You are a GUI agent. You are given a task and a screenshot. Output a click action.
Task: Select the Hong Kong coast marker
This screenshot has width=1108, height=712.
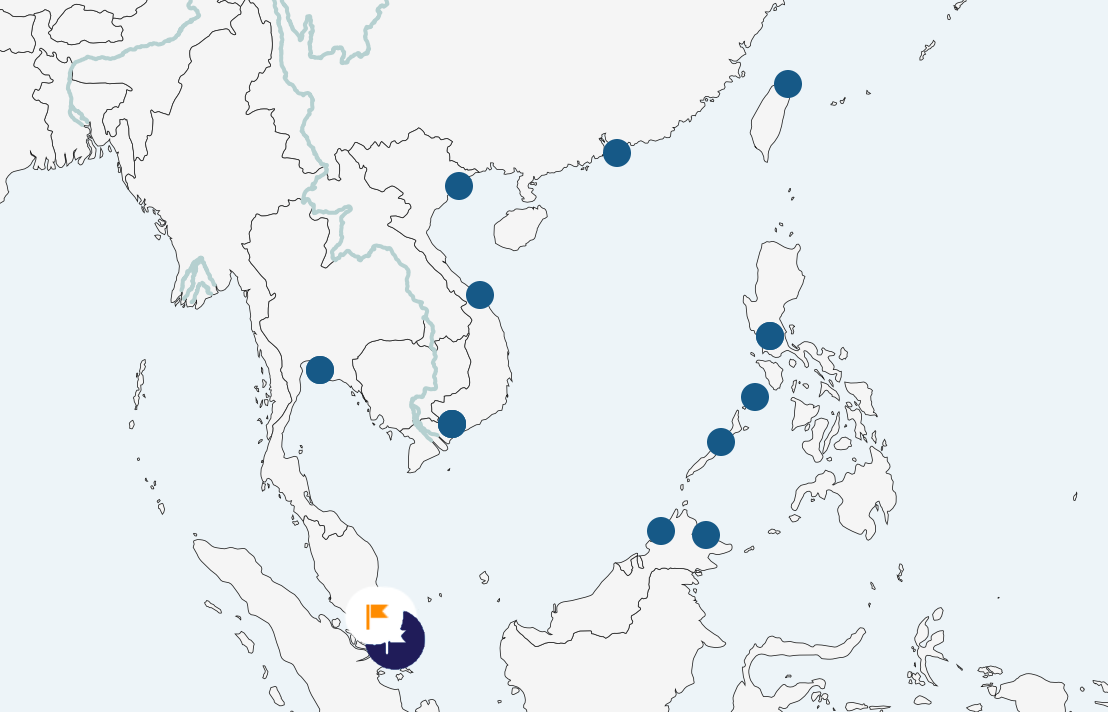[617, 153]
